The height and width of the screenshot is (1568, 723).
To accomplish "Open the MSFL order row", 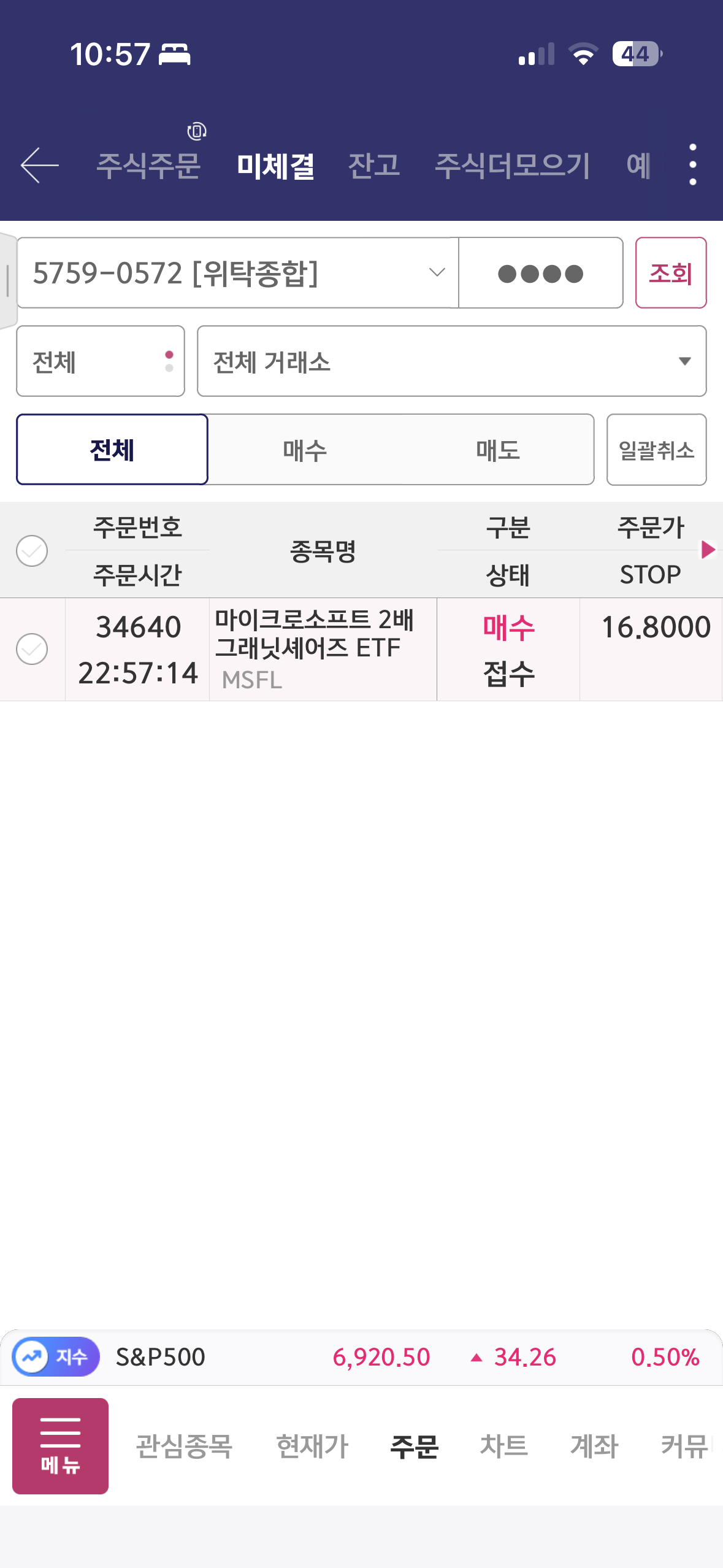I will 361,650.
